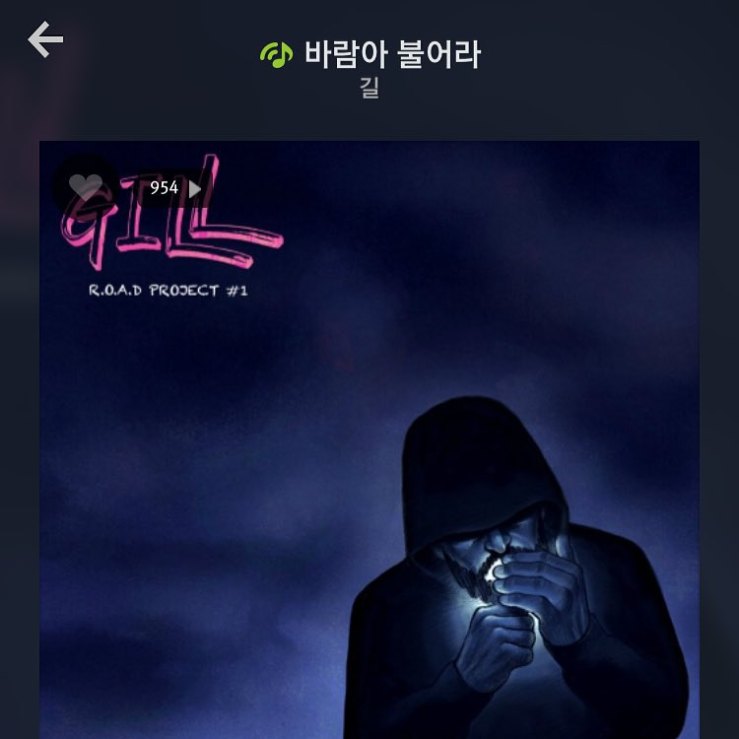Like the song with the heart icon

coord(86,187)
